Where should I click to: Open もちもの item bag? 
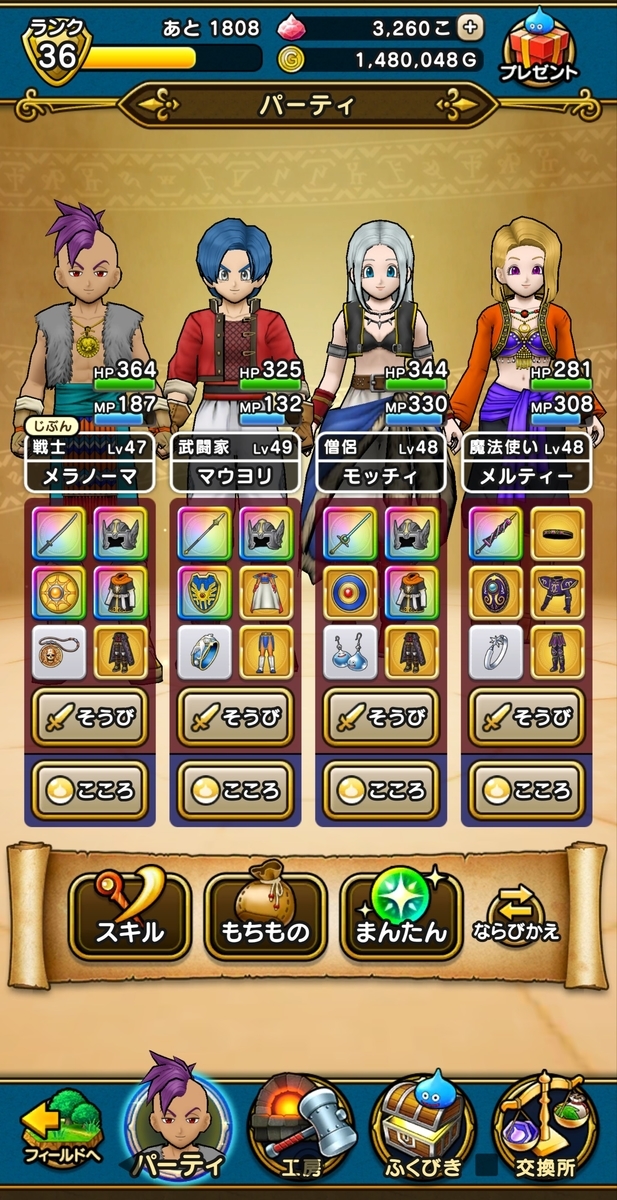click(x=265, y=917)
